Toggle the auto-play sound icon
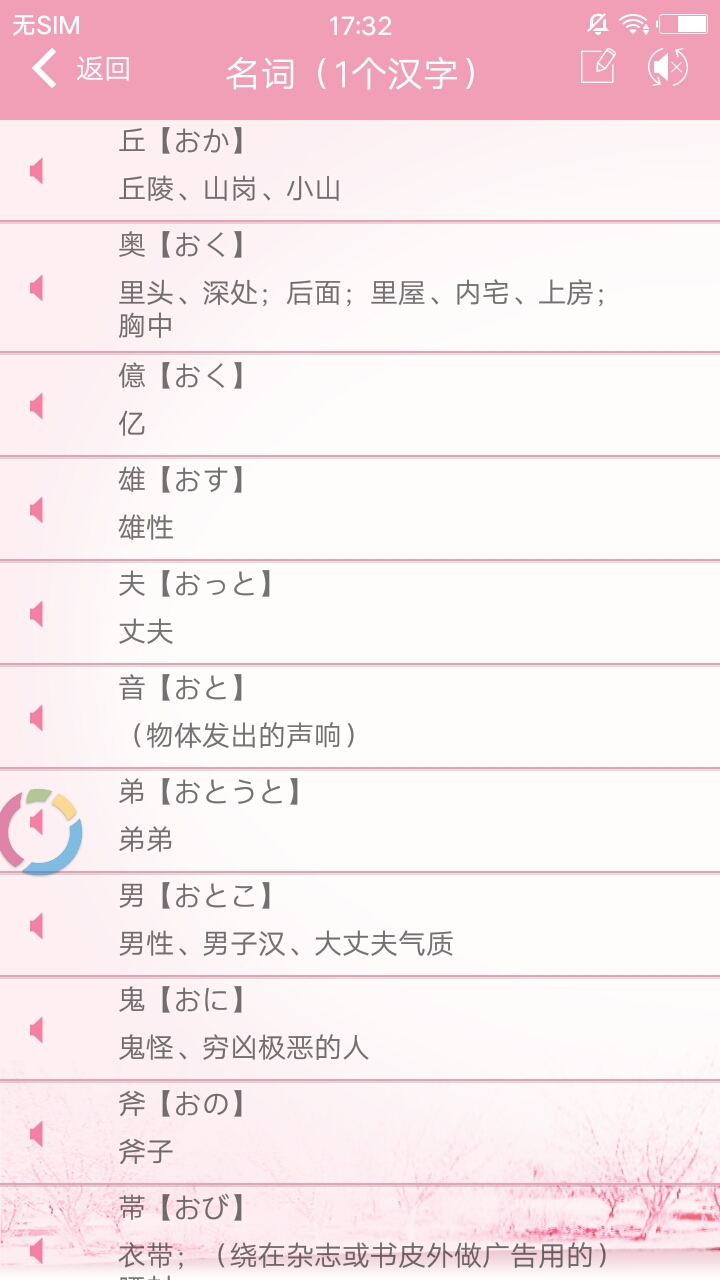This screenshot has height=1280, width=720. pos(667,67)
